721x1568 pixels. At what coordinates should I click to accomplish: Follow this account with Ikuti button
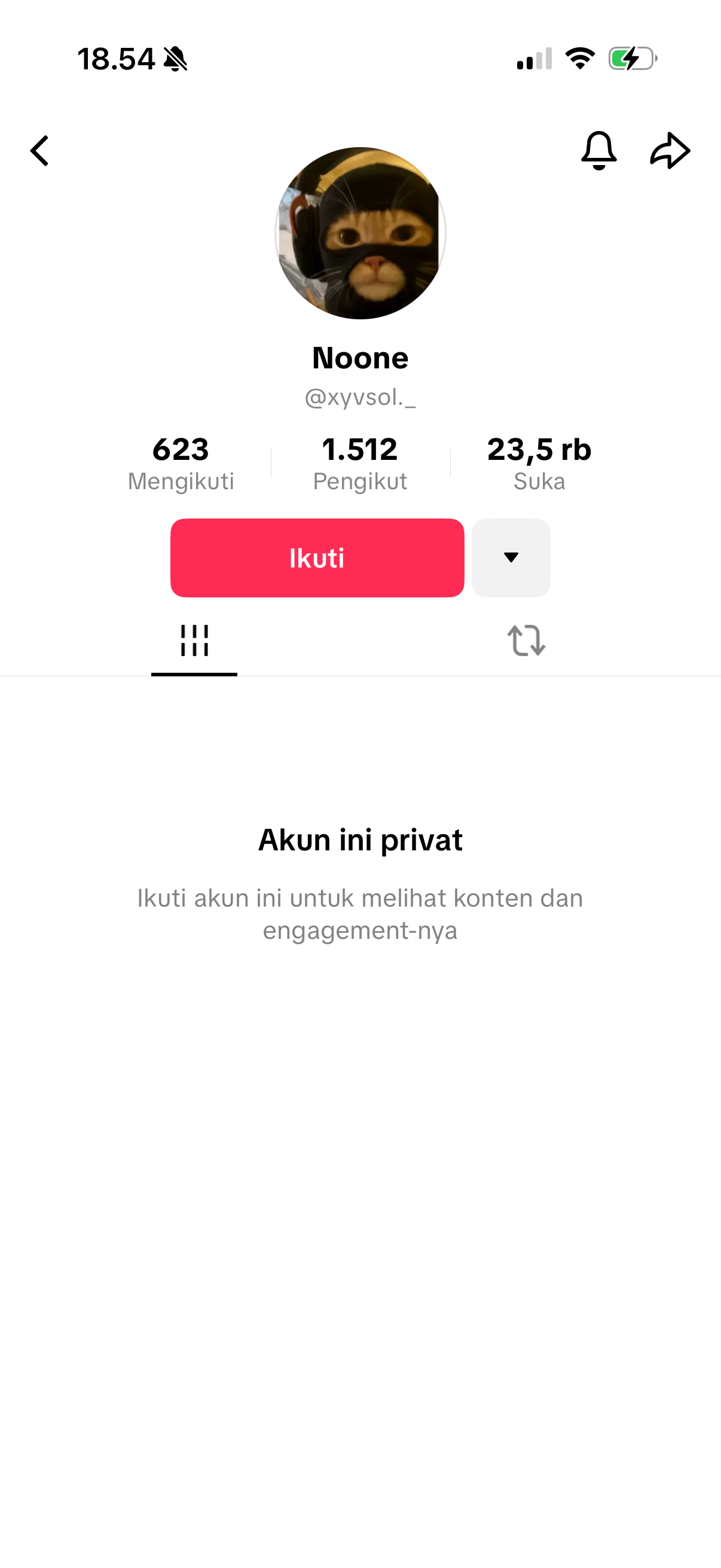[x=317, y=557]
